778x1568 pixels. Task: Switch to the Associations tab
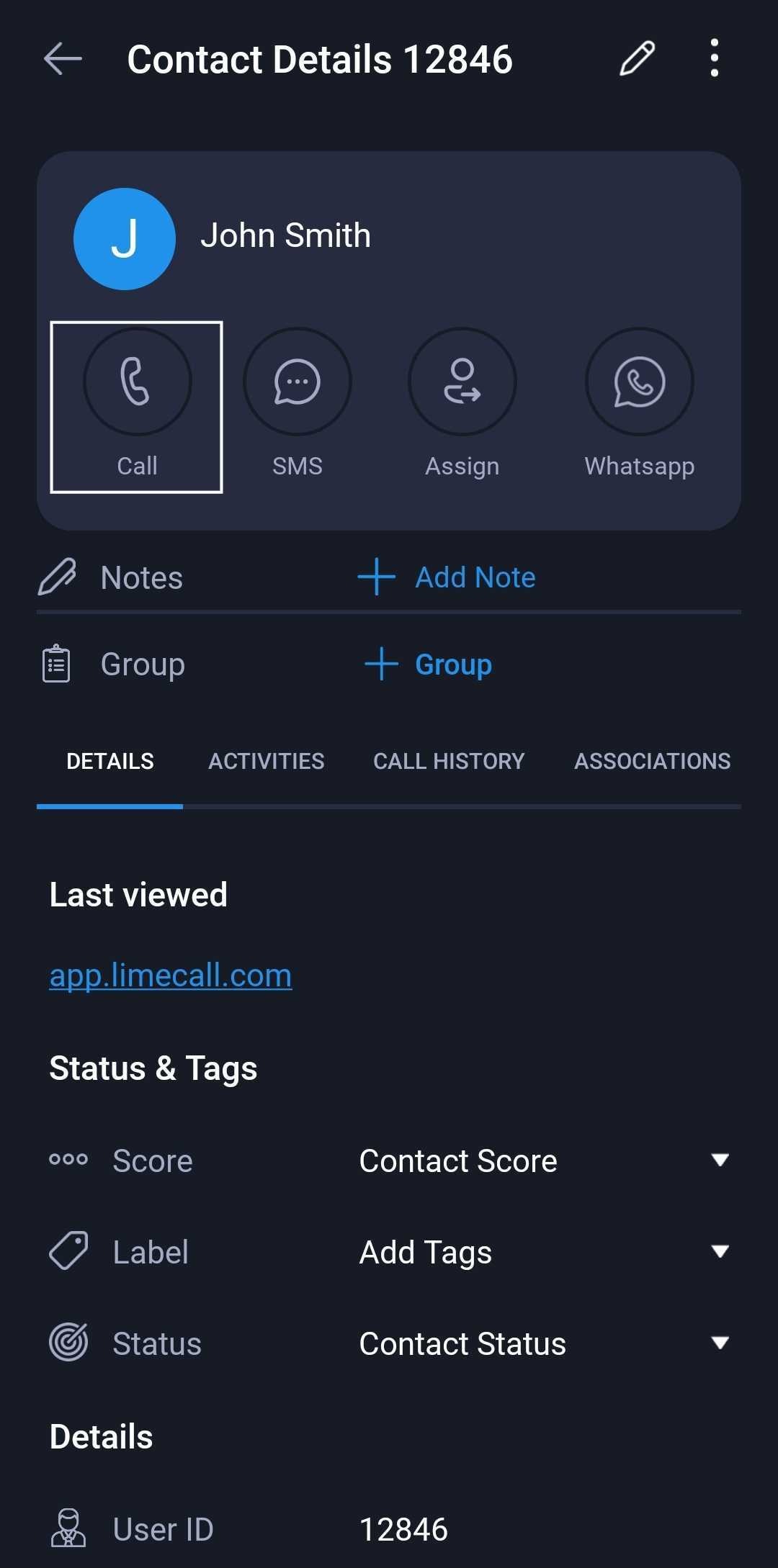[653, 761]
